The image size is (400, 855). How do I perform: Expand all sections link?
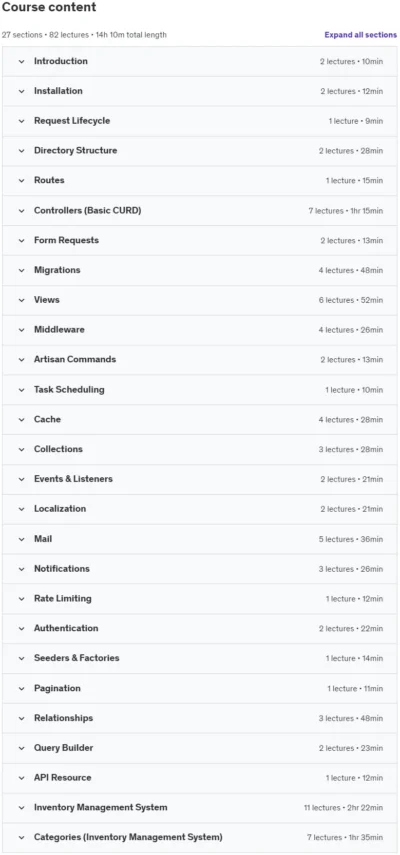click(x=360, y=35)
